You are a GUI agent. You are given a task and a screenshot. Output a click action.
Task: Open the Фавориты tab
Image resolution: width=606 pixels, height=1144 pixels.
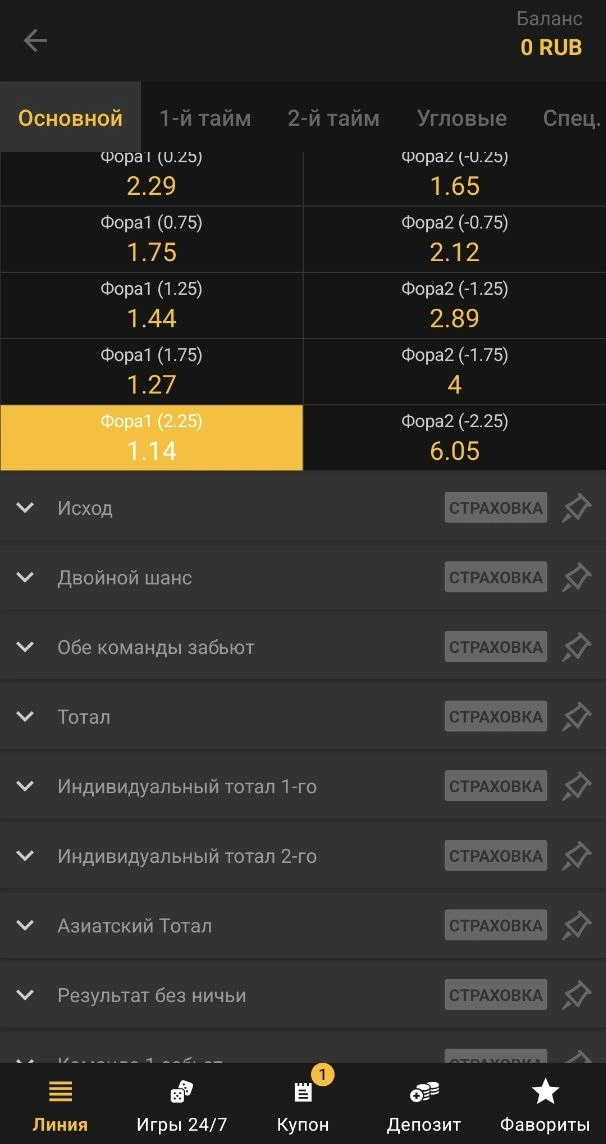pyautogui.click(x=545, y=1104)
